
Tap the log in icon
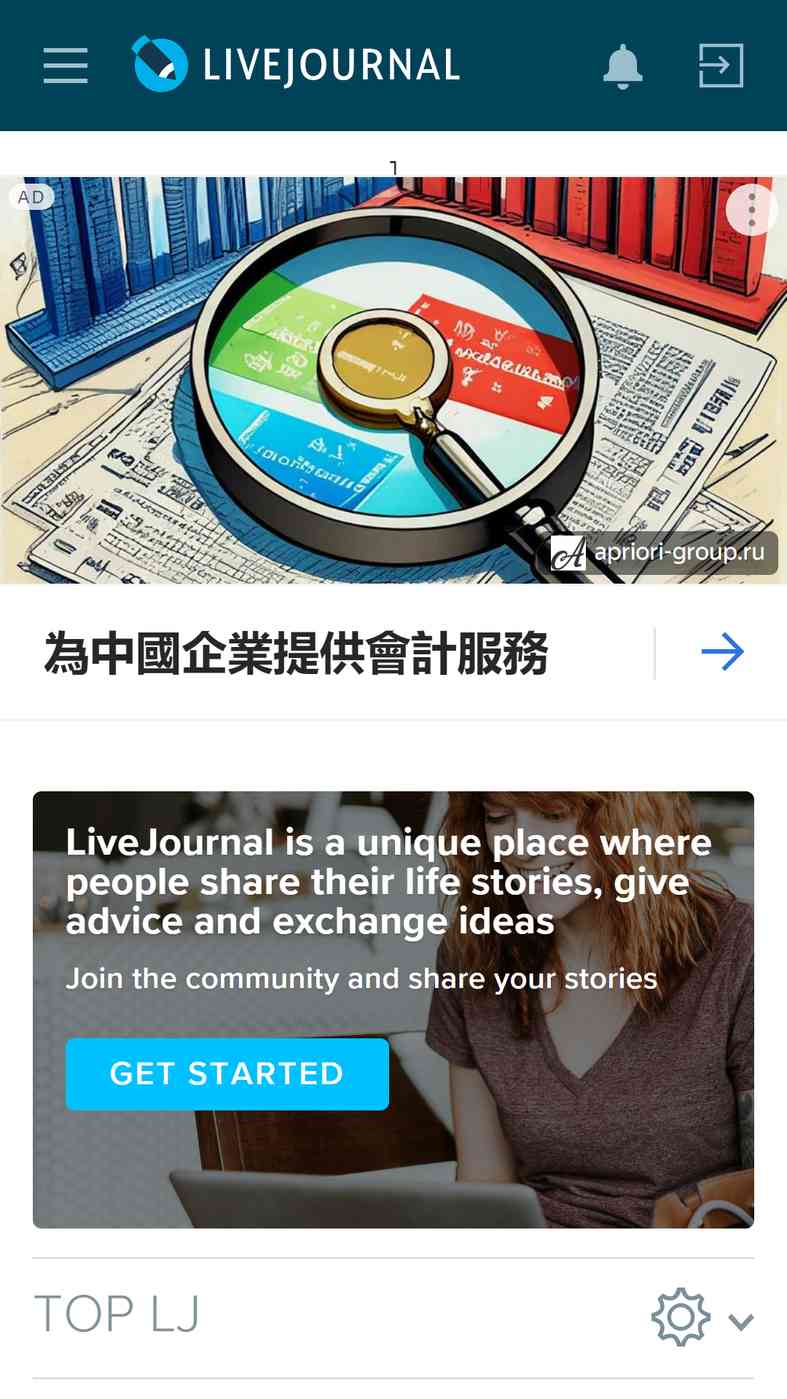pyautogui.click(x=721, y=66)
